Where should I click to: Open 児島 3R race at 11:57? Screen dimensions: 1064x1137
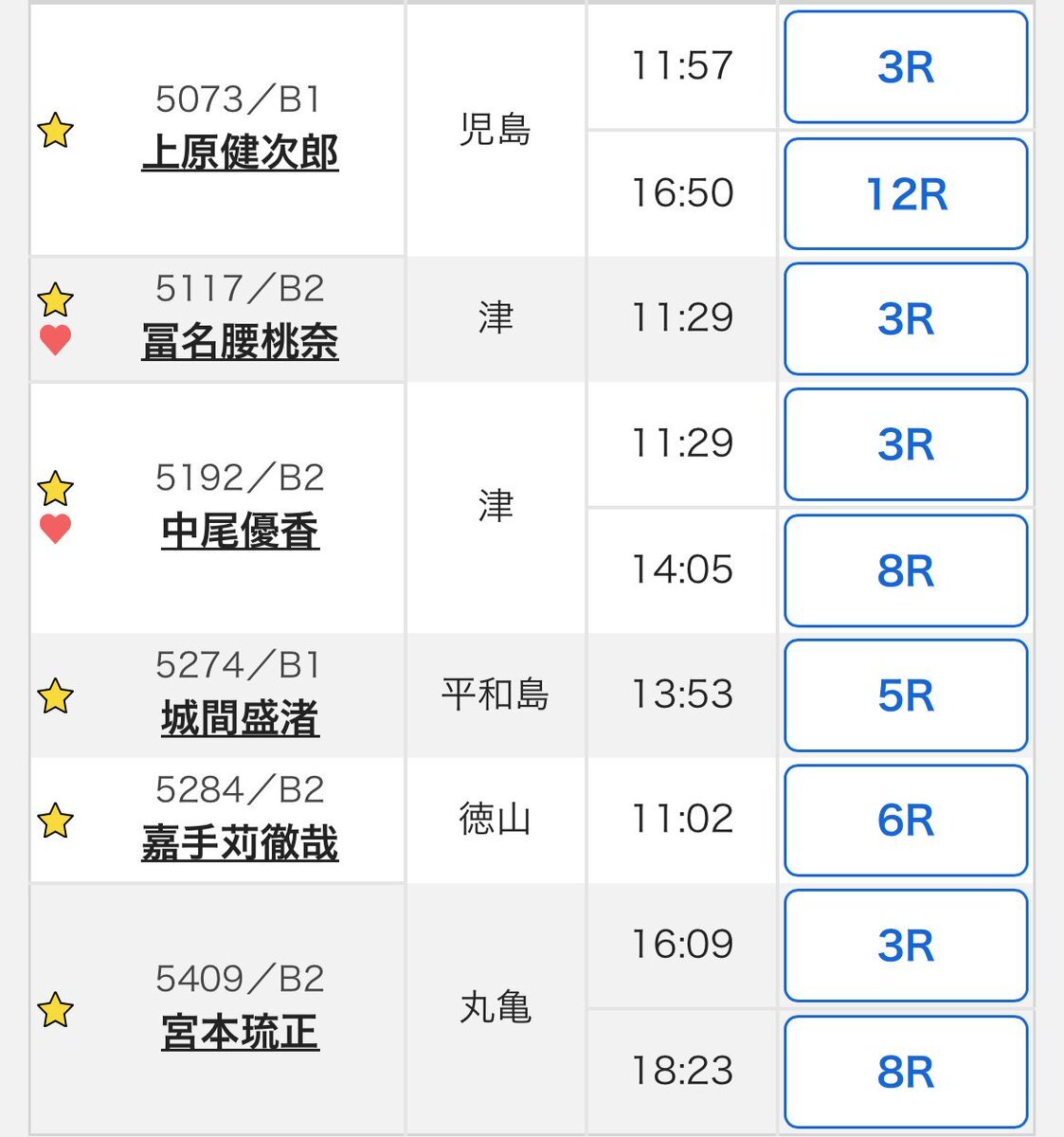pos(906,67)
